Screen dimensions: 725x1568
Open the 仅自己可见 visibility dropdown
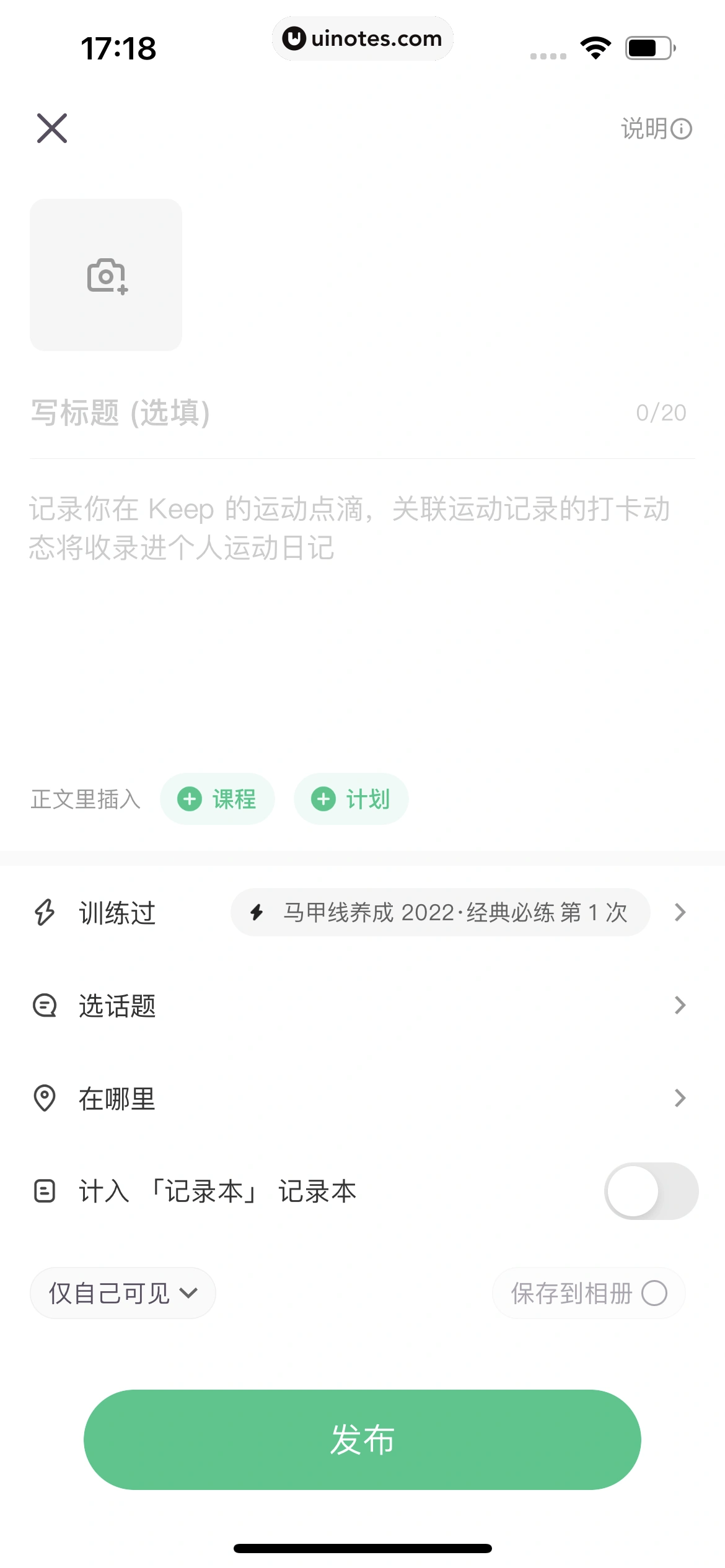(122, 1292)
